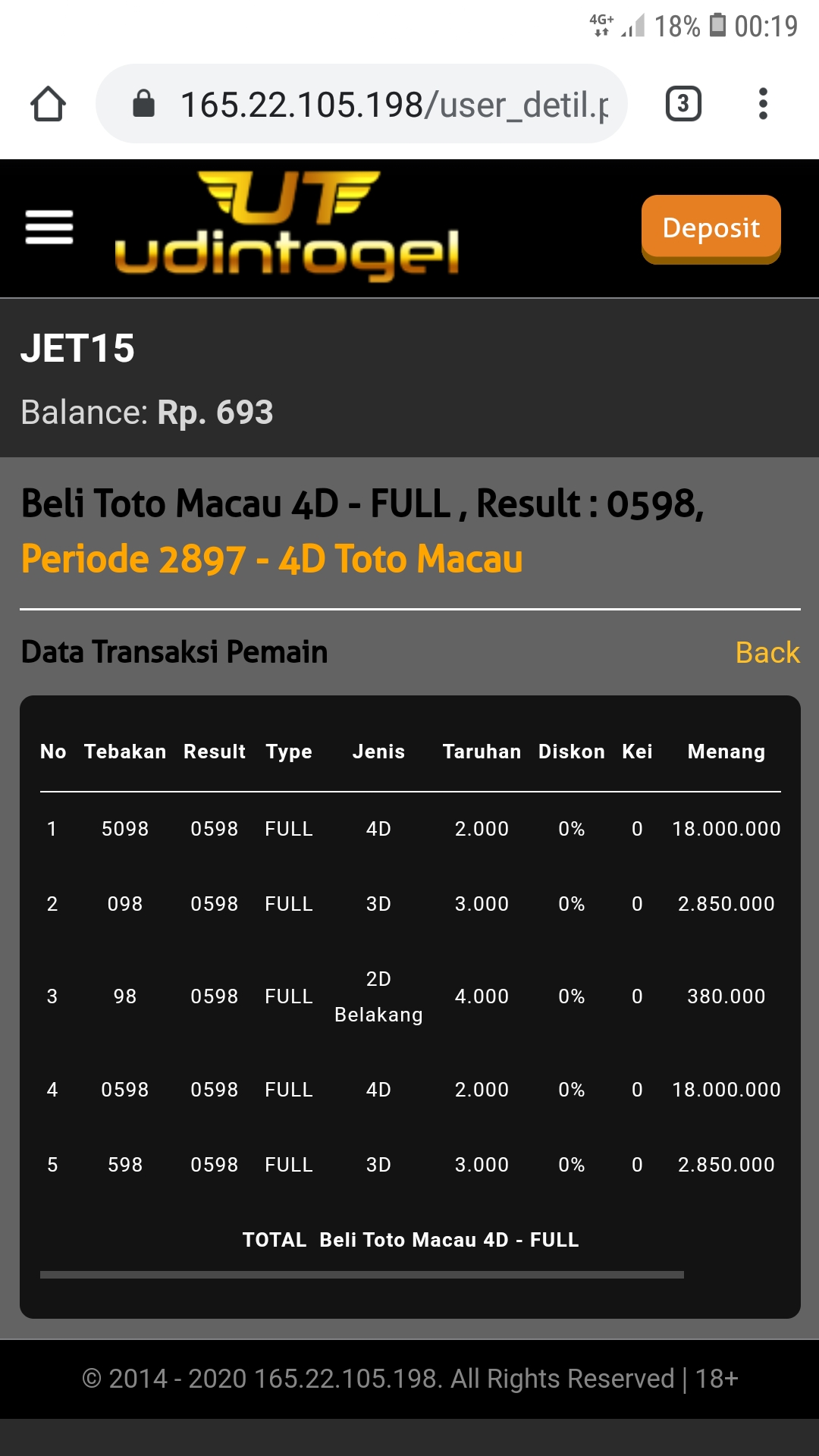Image resolution: width=819 pixels, height=1456 pixels.
Task: Open the browser overflow menu
Action: click(763, 104)
